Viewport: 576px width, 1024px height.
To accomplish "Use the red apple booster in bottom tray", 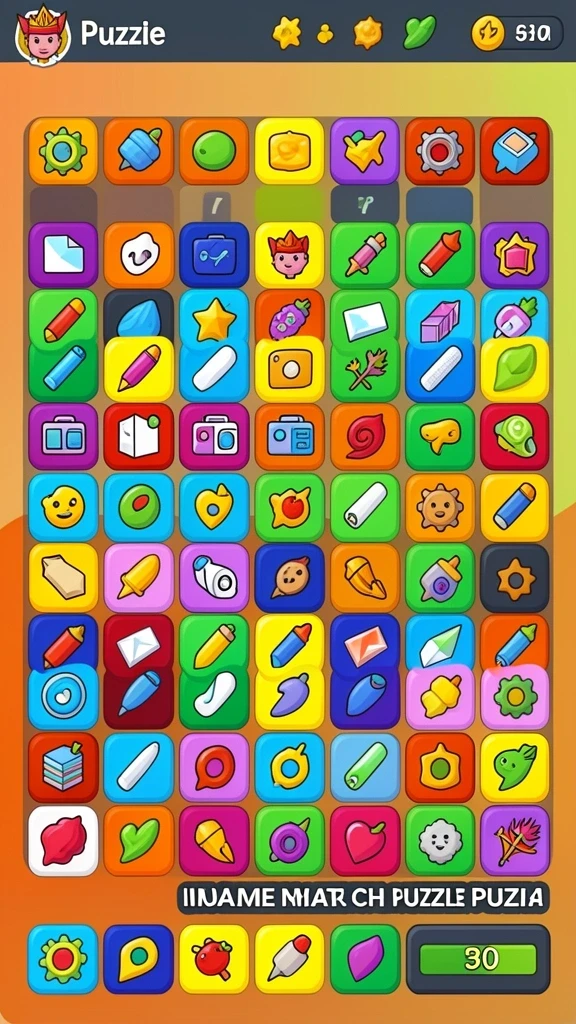I will point(214,959).
